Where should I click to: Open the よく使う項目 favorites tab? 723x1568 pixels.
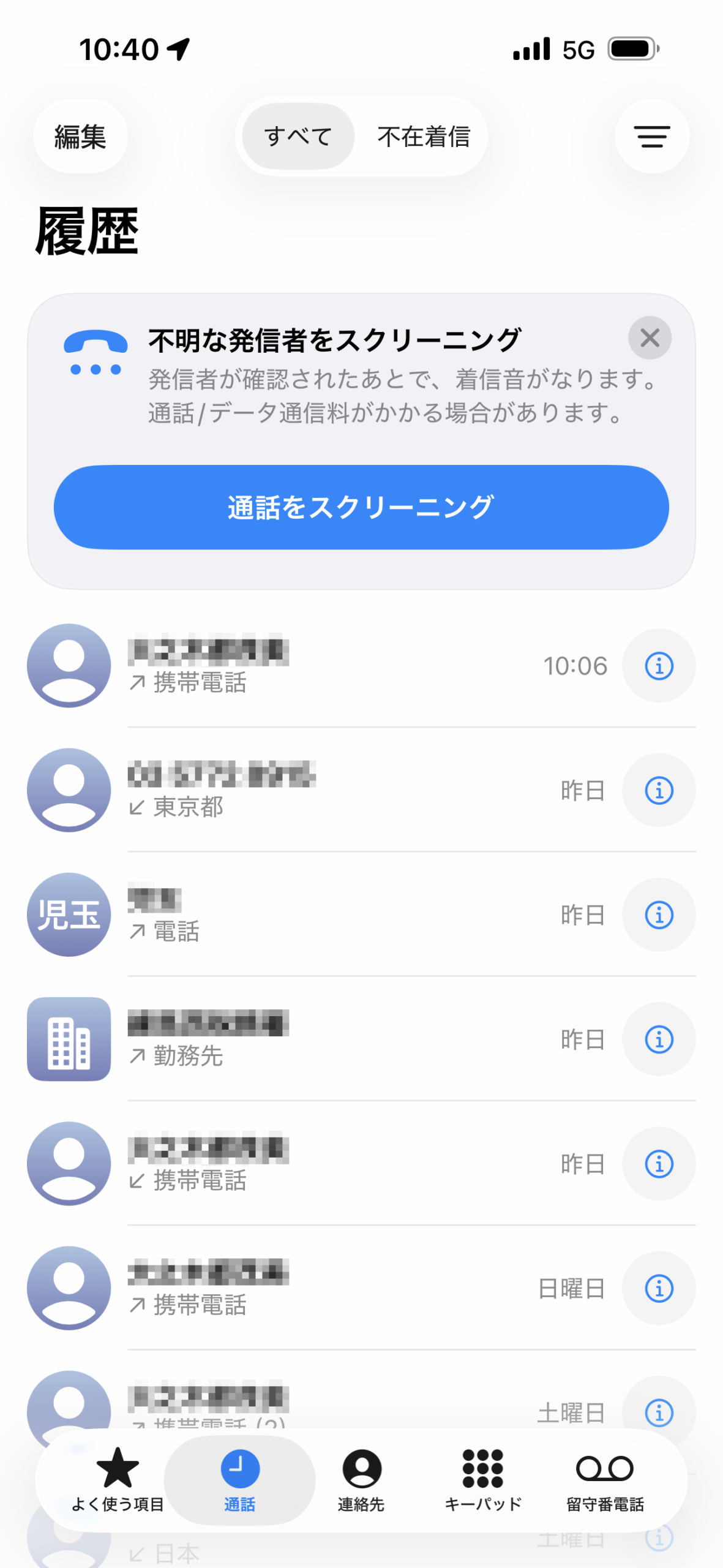[118, 1479]
